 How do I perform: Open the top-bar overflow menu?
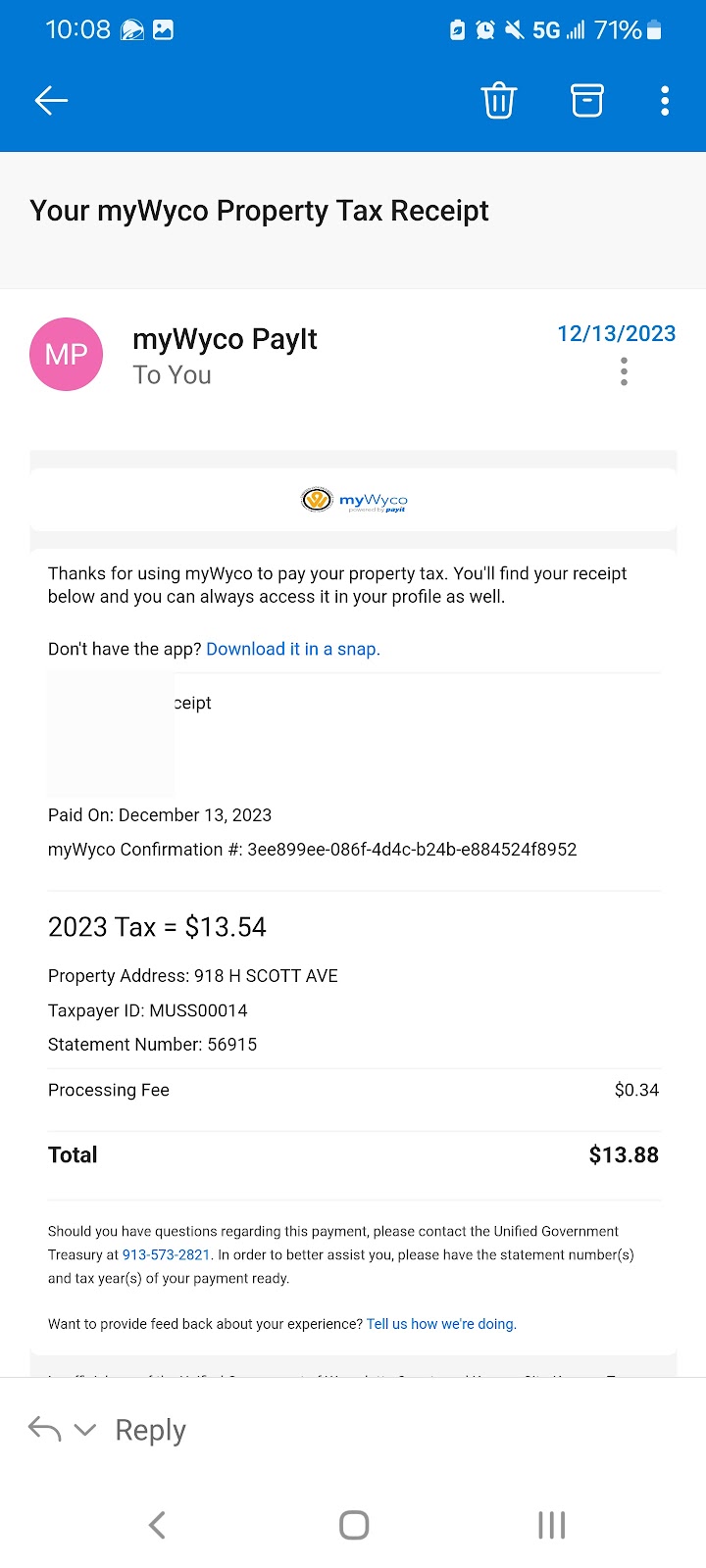point(665,100)
